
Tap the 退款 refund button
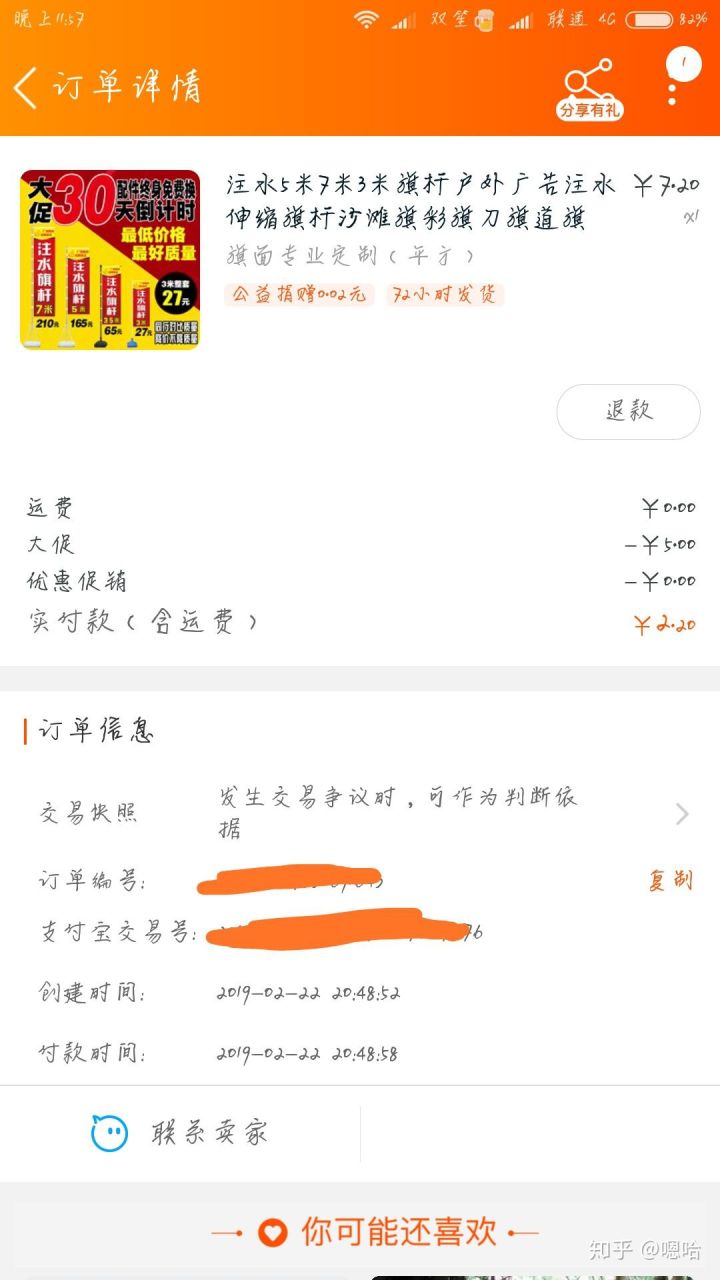click(628, 411)
